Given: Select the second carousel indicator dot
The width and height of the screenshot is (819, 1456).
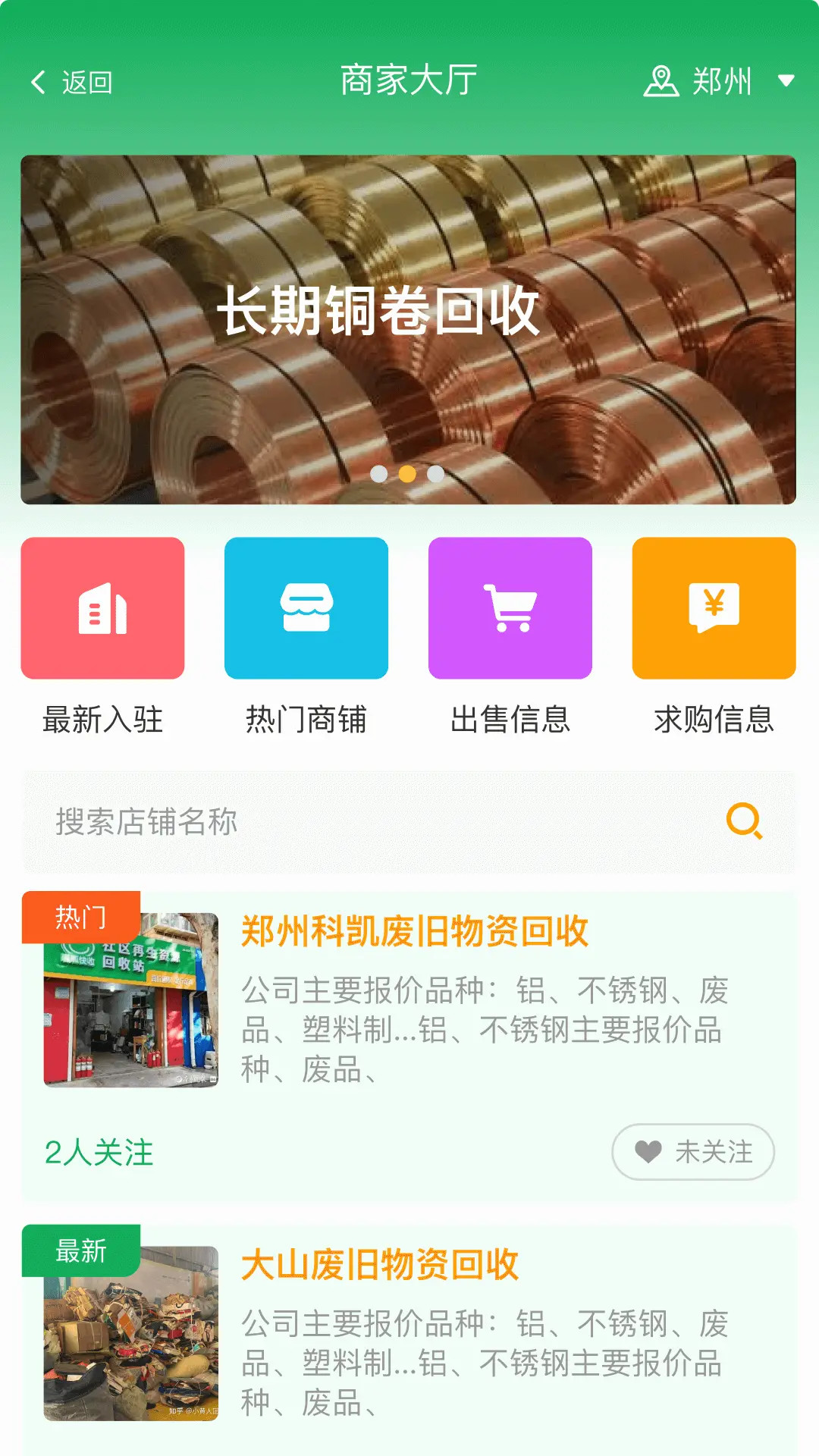Looking at the screenshot, I should pyautogui.click(x=406, y=474).
